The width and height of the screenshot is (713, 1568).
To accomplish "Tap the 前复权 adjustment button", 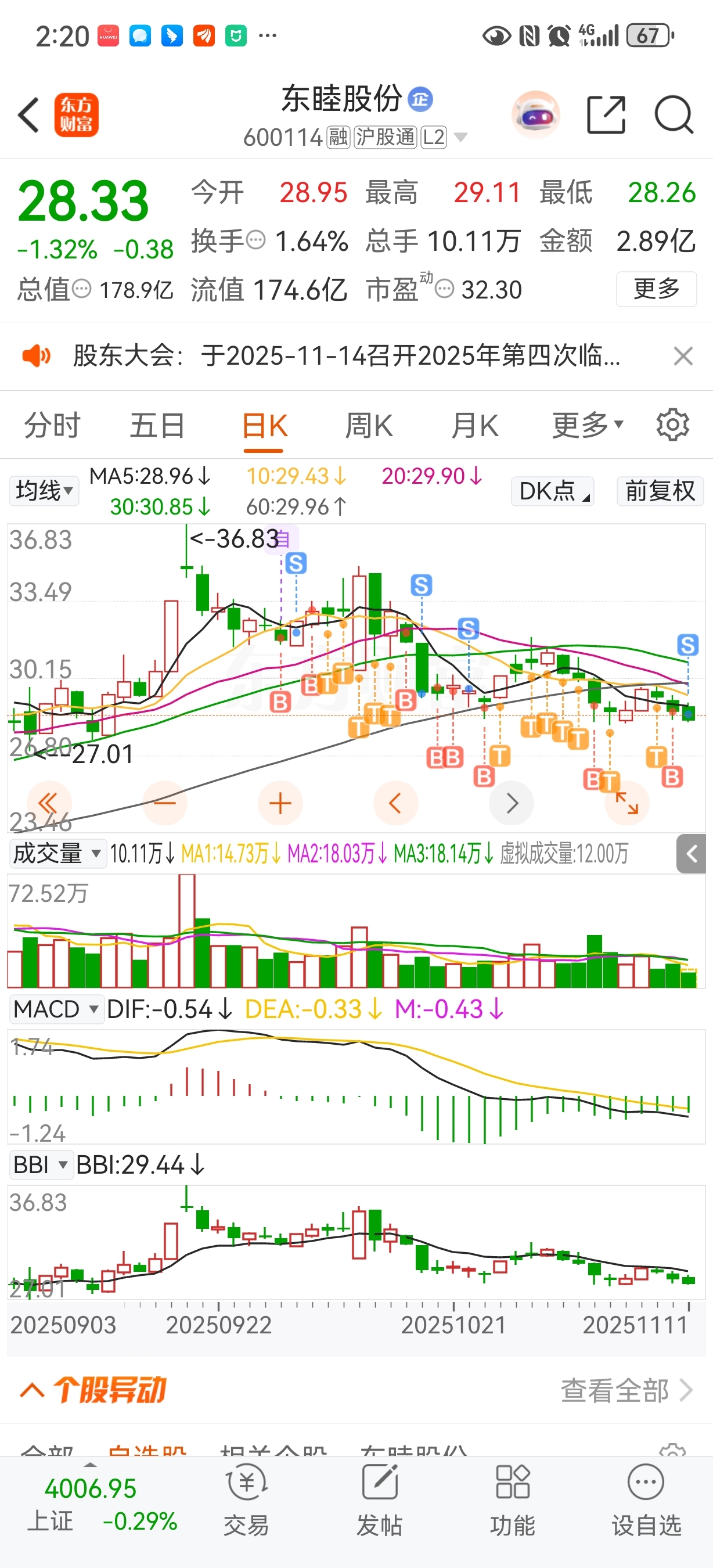I will 660,491.
